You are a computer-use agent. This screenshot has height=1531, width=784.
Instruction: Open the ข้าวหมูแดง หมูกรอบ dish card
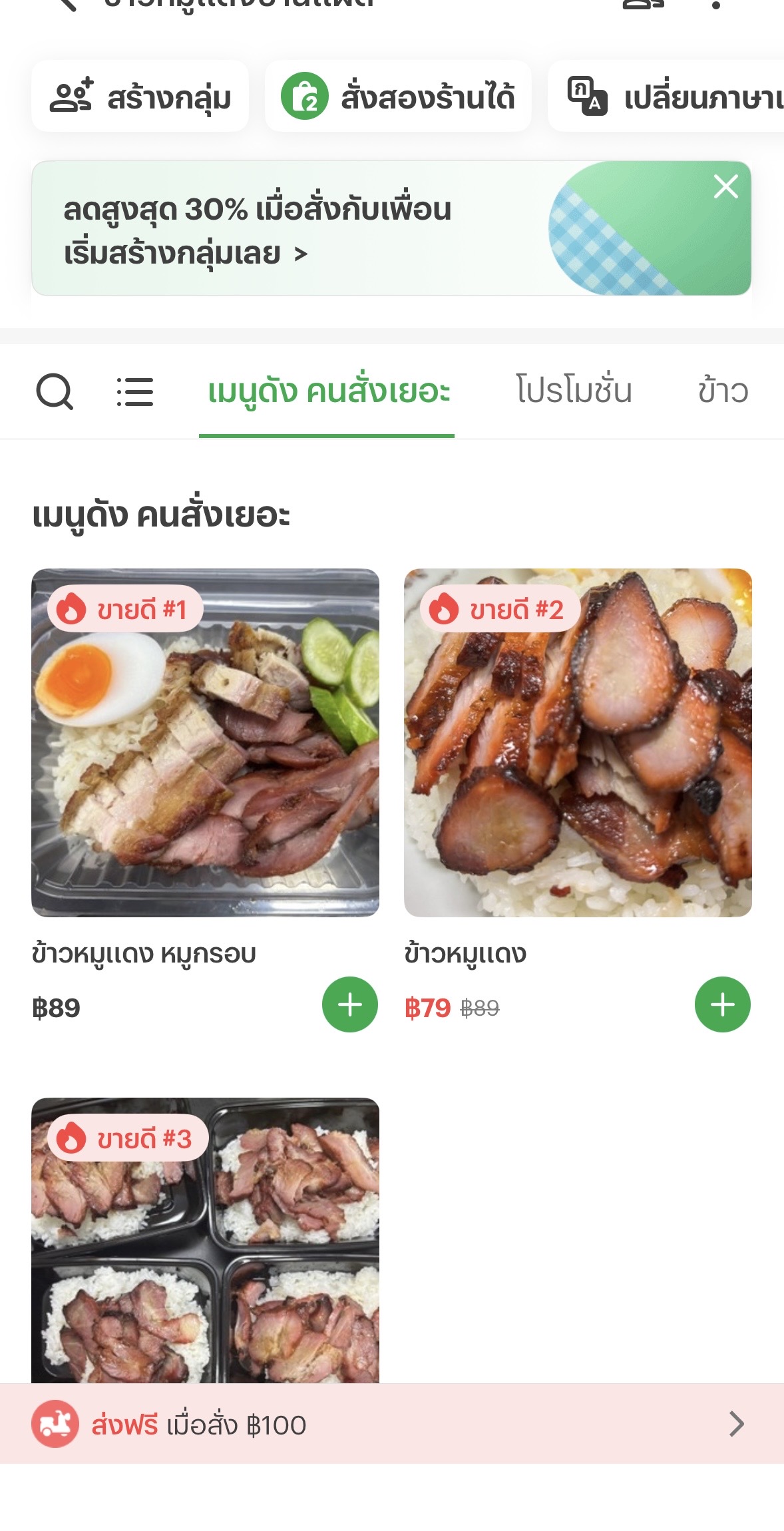click(x=205, y=742)
